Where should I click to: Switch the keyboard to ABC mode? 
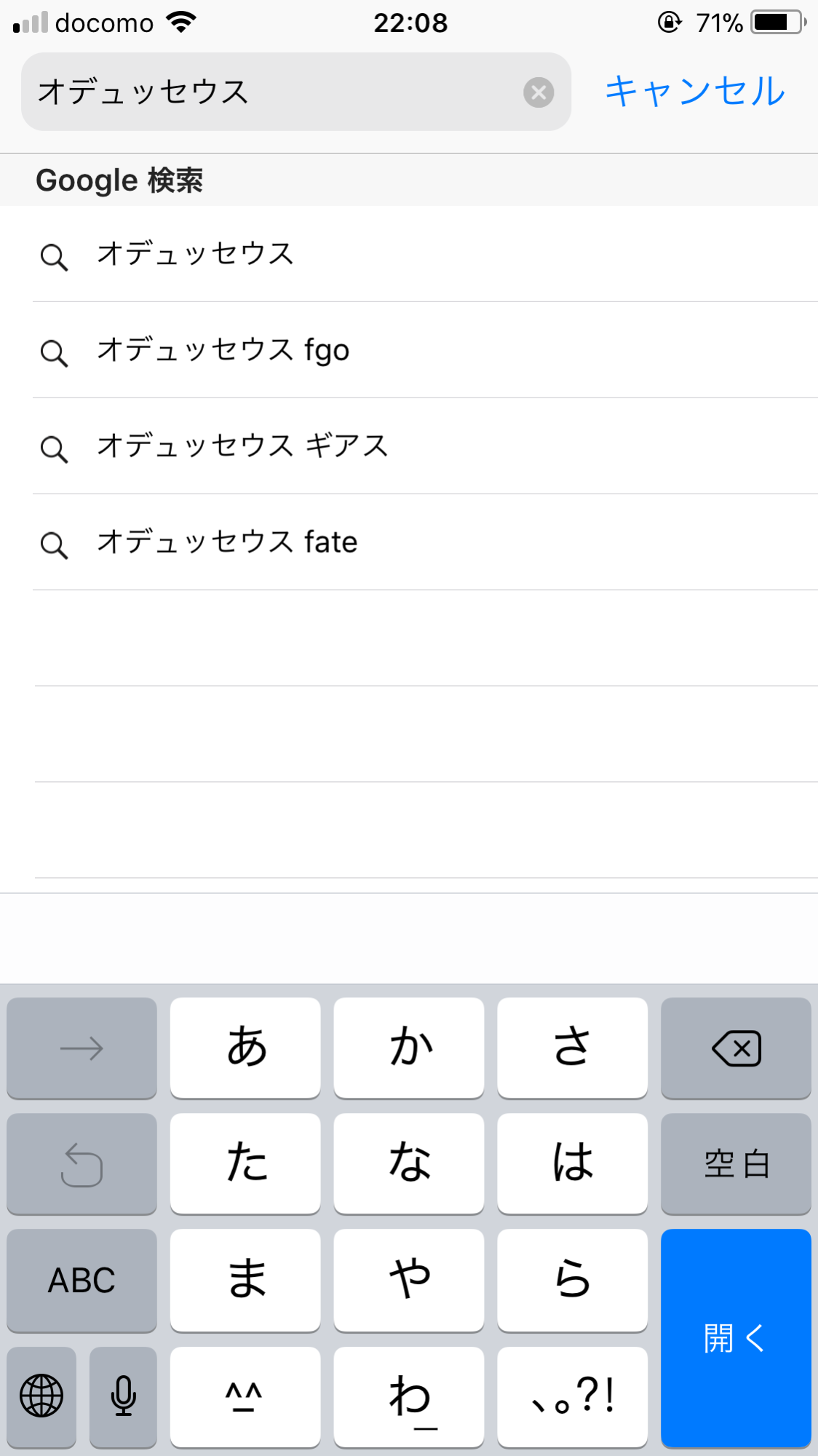[x=82, y=1281]
